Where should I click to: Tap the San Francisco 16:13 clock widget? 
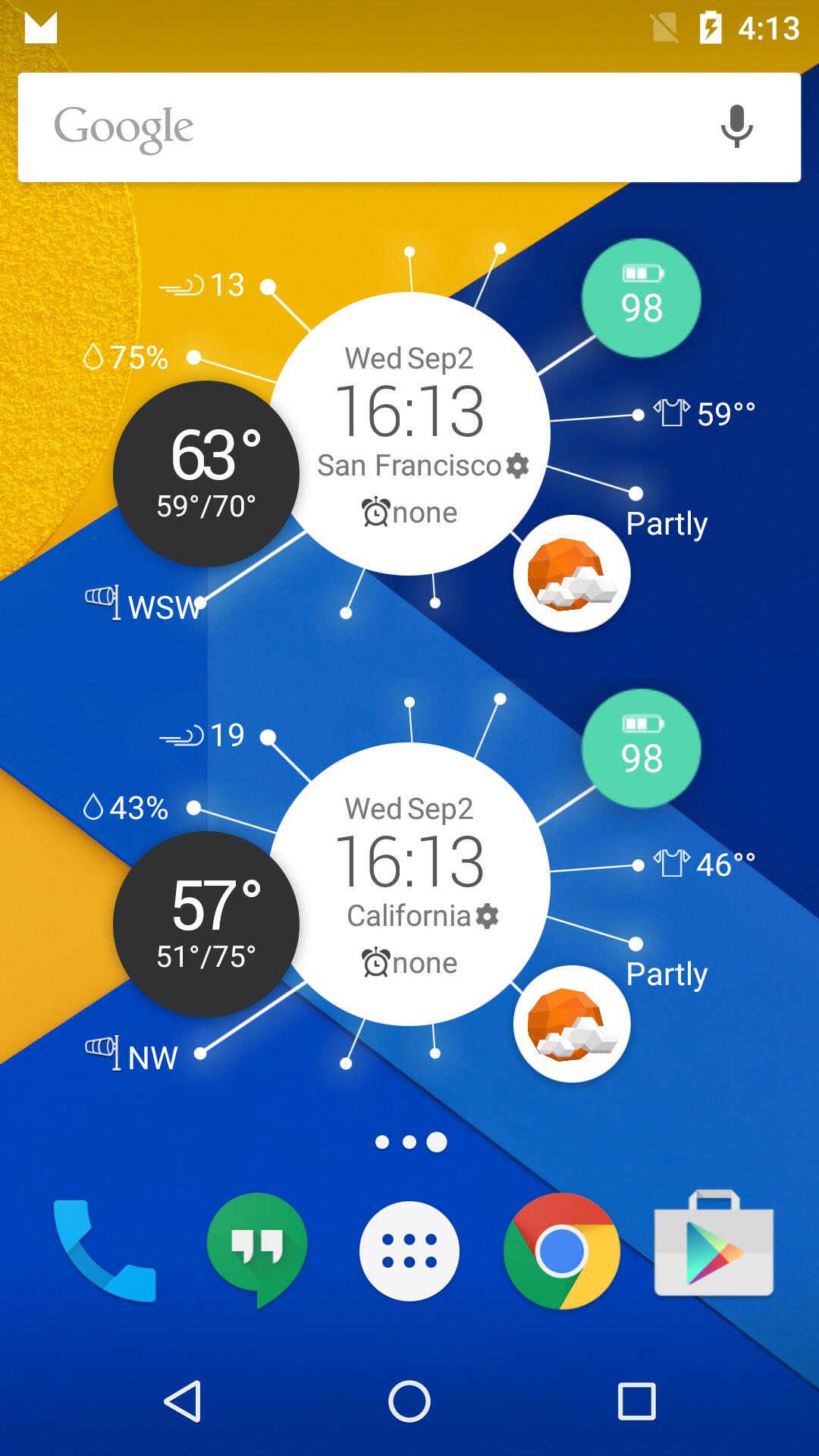point(409,412)
